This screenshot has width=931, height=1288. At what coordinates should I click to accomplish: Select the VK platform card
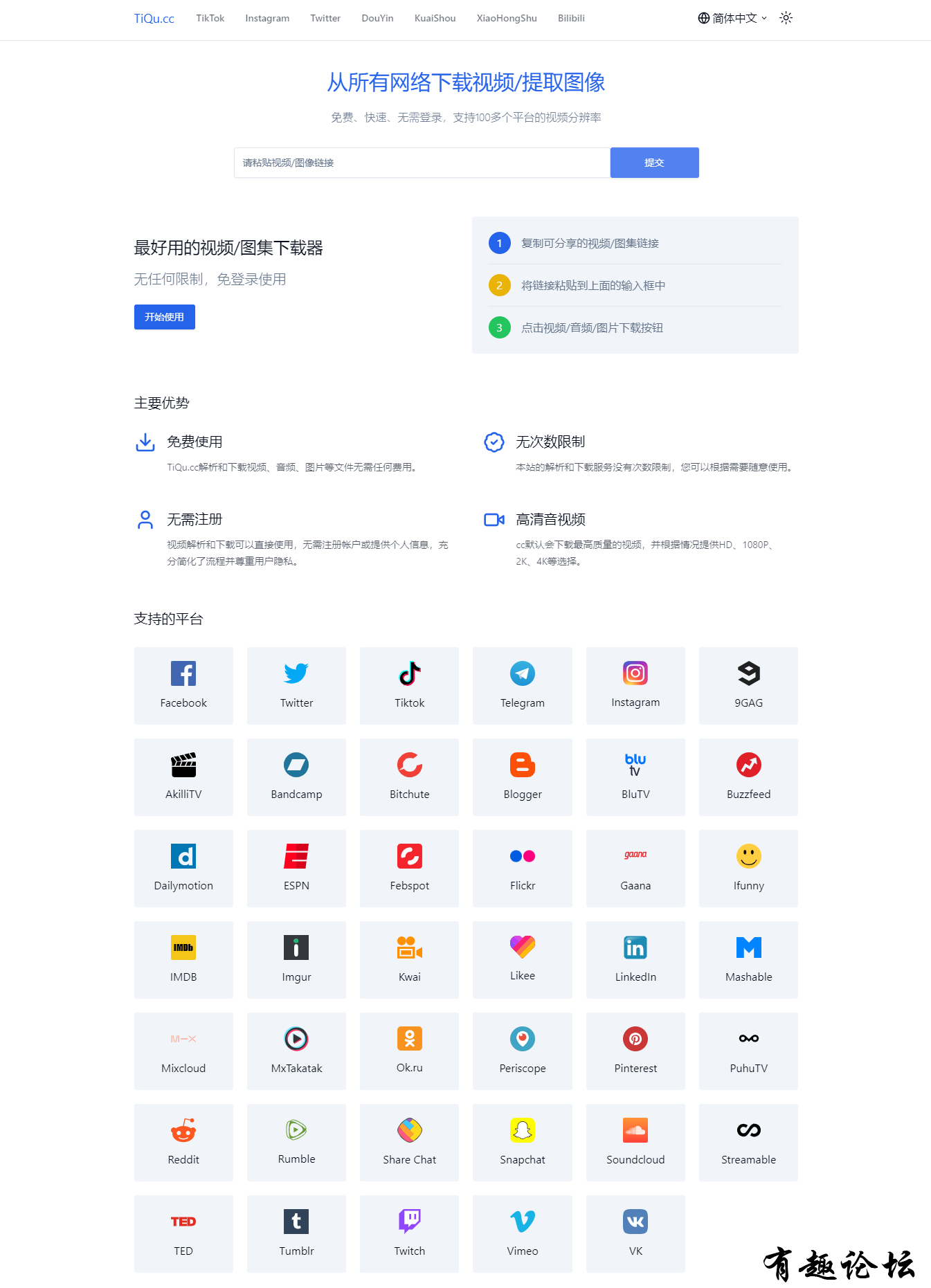(635, 1234)
